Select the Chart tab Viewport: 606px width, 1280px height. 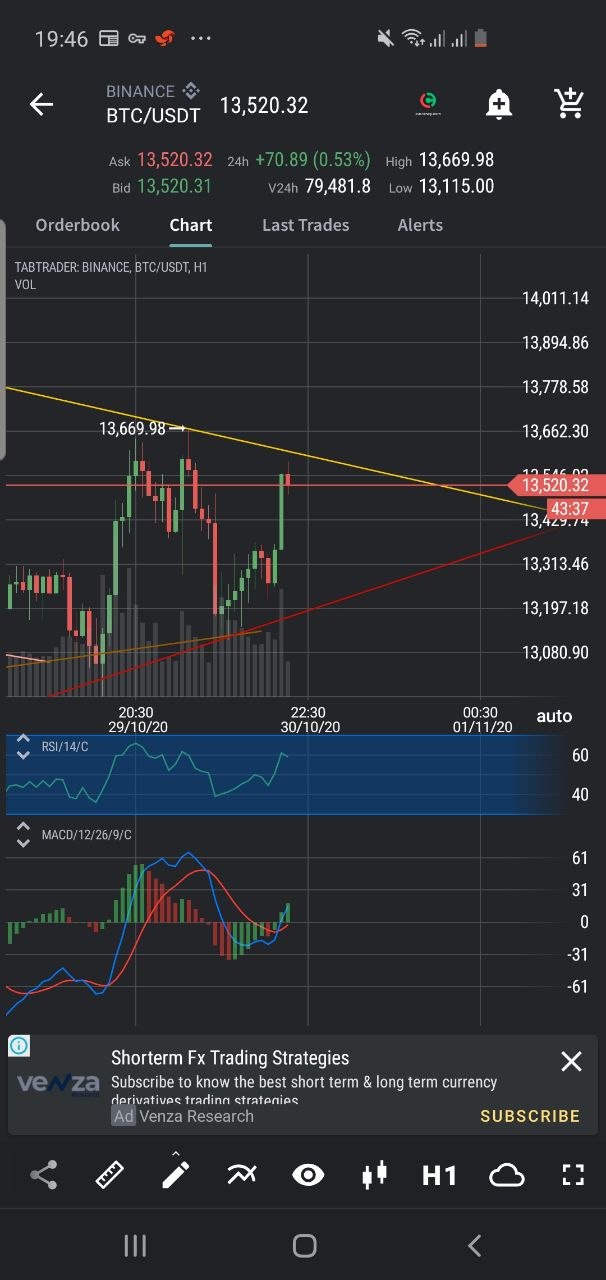click(190, 225)
